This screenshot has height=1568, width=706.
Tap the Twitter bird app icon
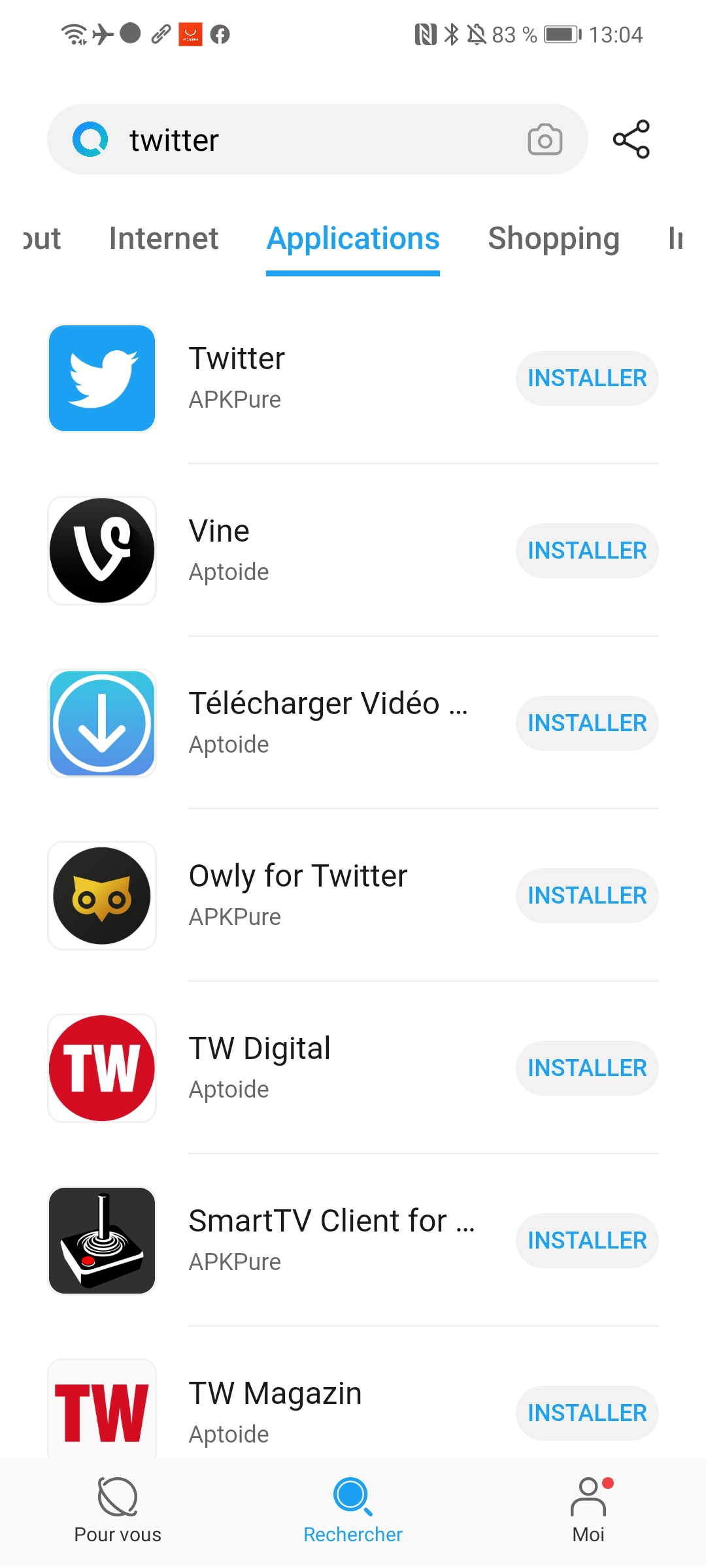pyautogui.click(x=102, y=378)
